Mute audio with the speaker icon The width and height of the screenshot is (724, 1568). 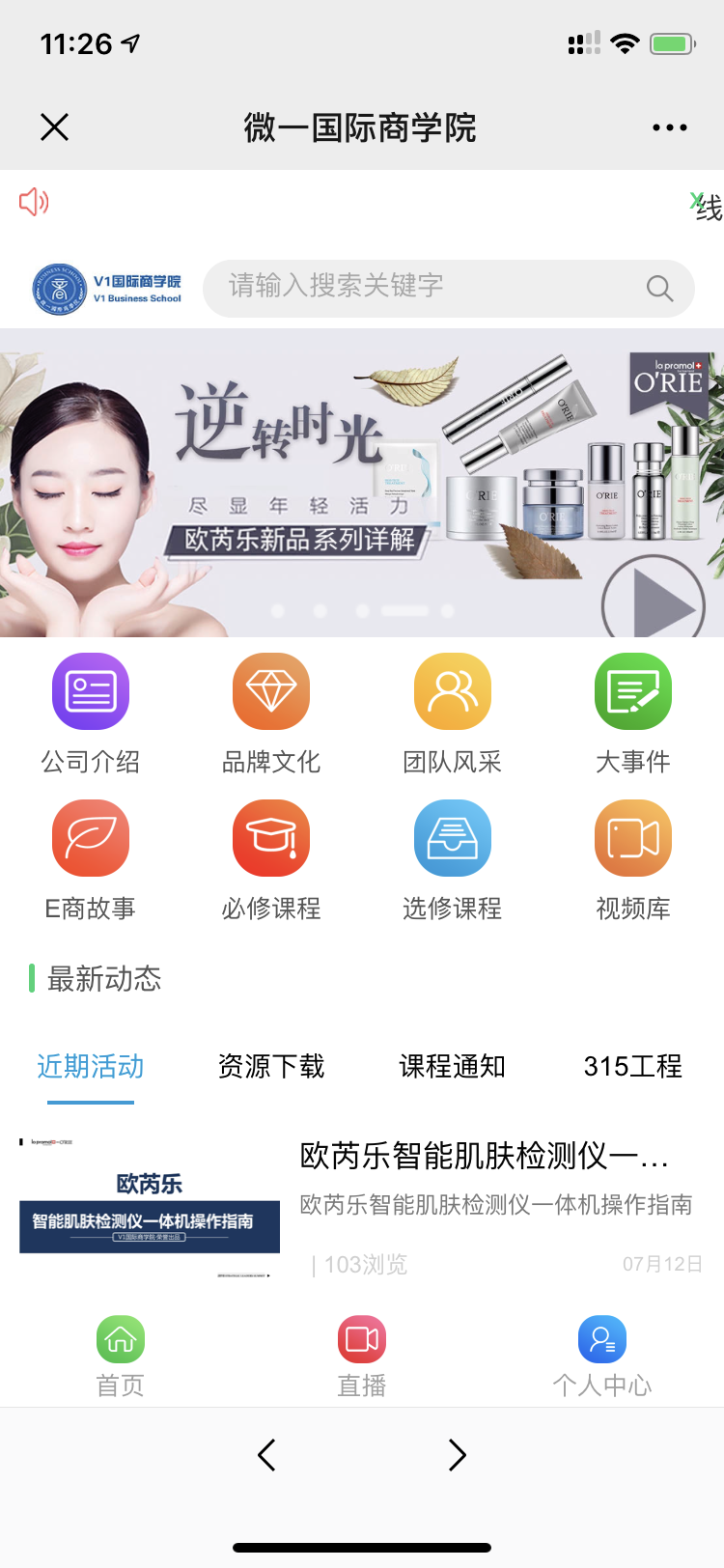pos(34,201)
